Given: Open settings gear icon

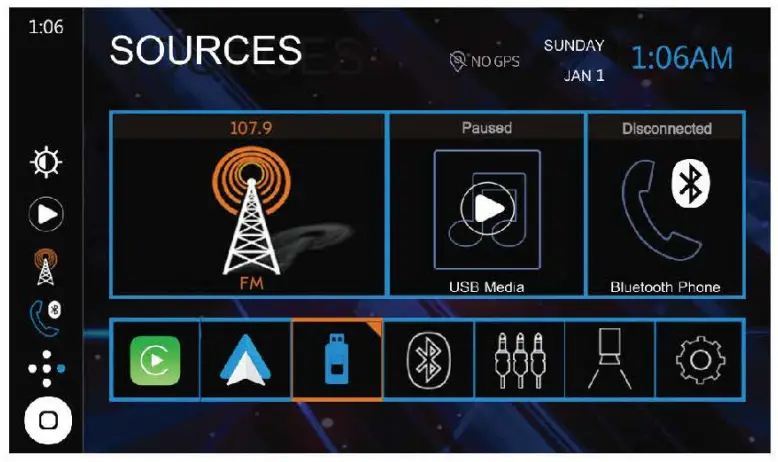Looking at the screenshot, I should pos(699,360).
